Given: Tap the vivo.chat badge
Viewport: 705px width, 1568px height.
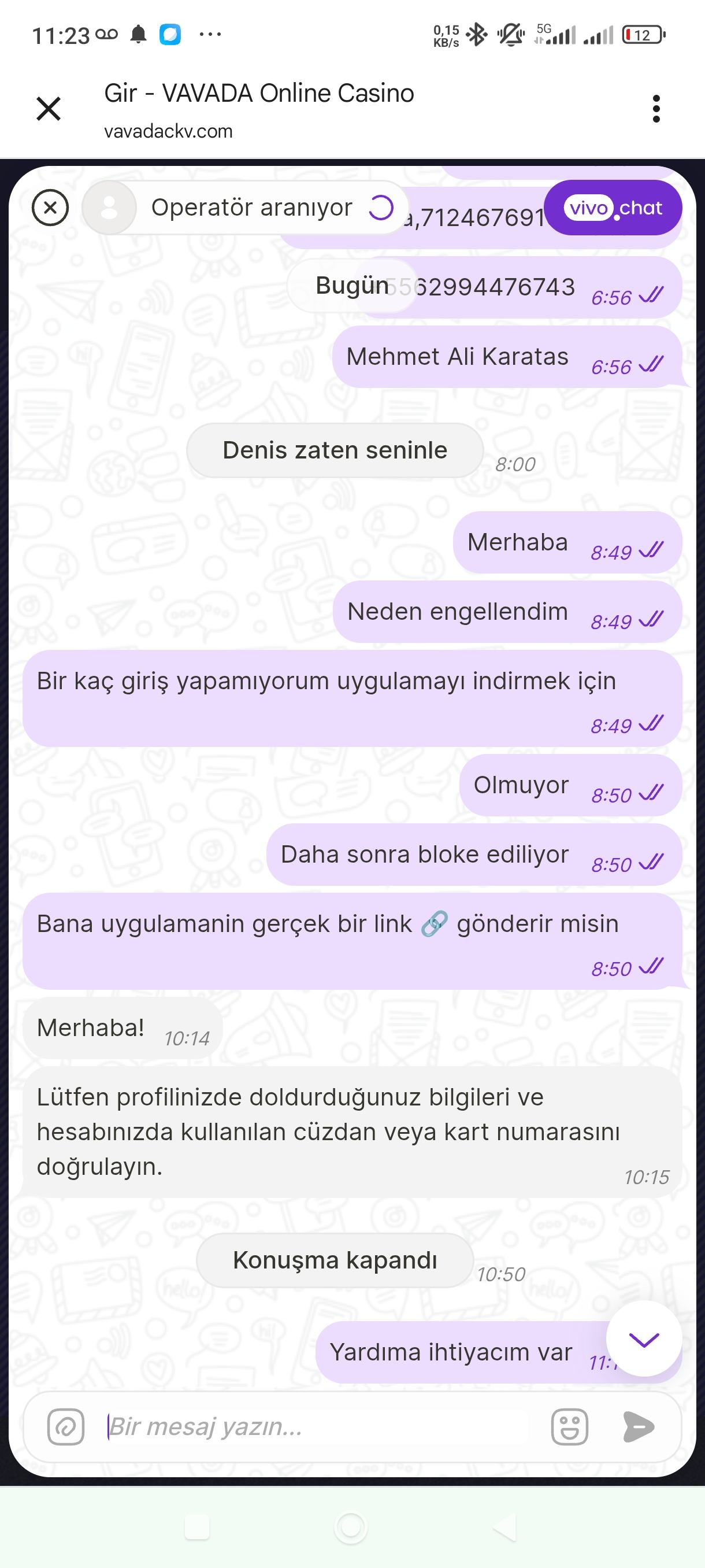Looking at the screenshot, I should (613, 208).
